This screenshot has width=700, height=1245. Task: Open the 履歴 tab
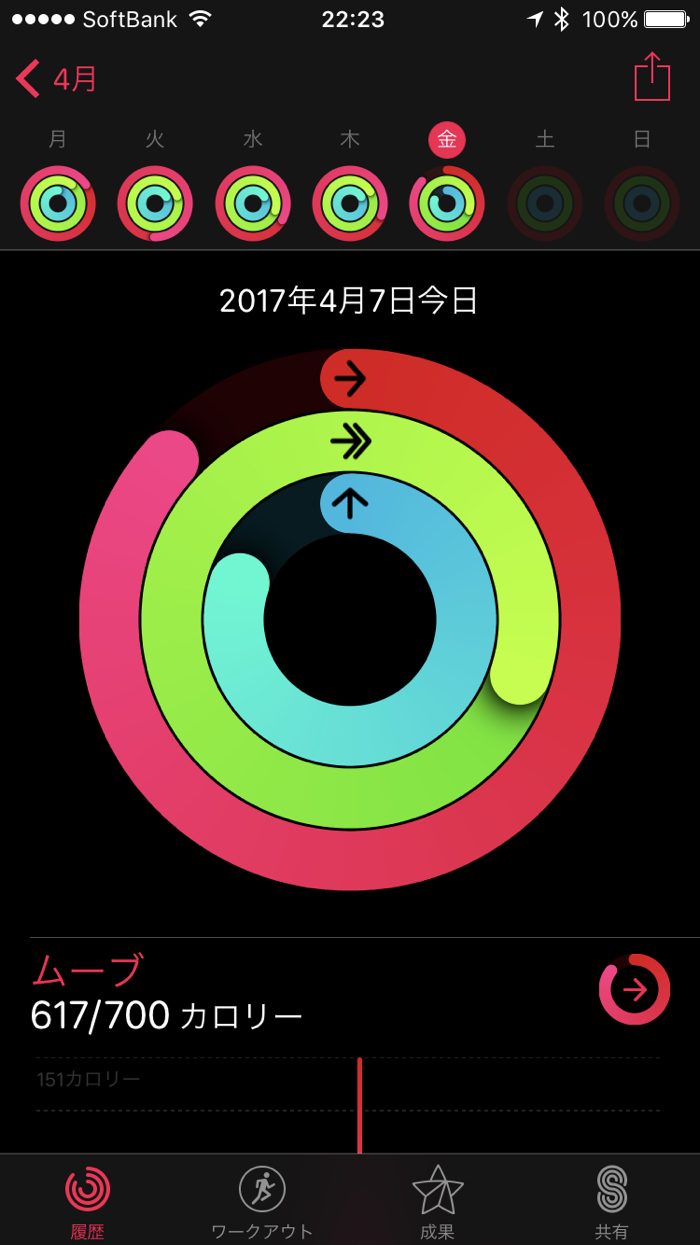(x=88, y=1199)
